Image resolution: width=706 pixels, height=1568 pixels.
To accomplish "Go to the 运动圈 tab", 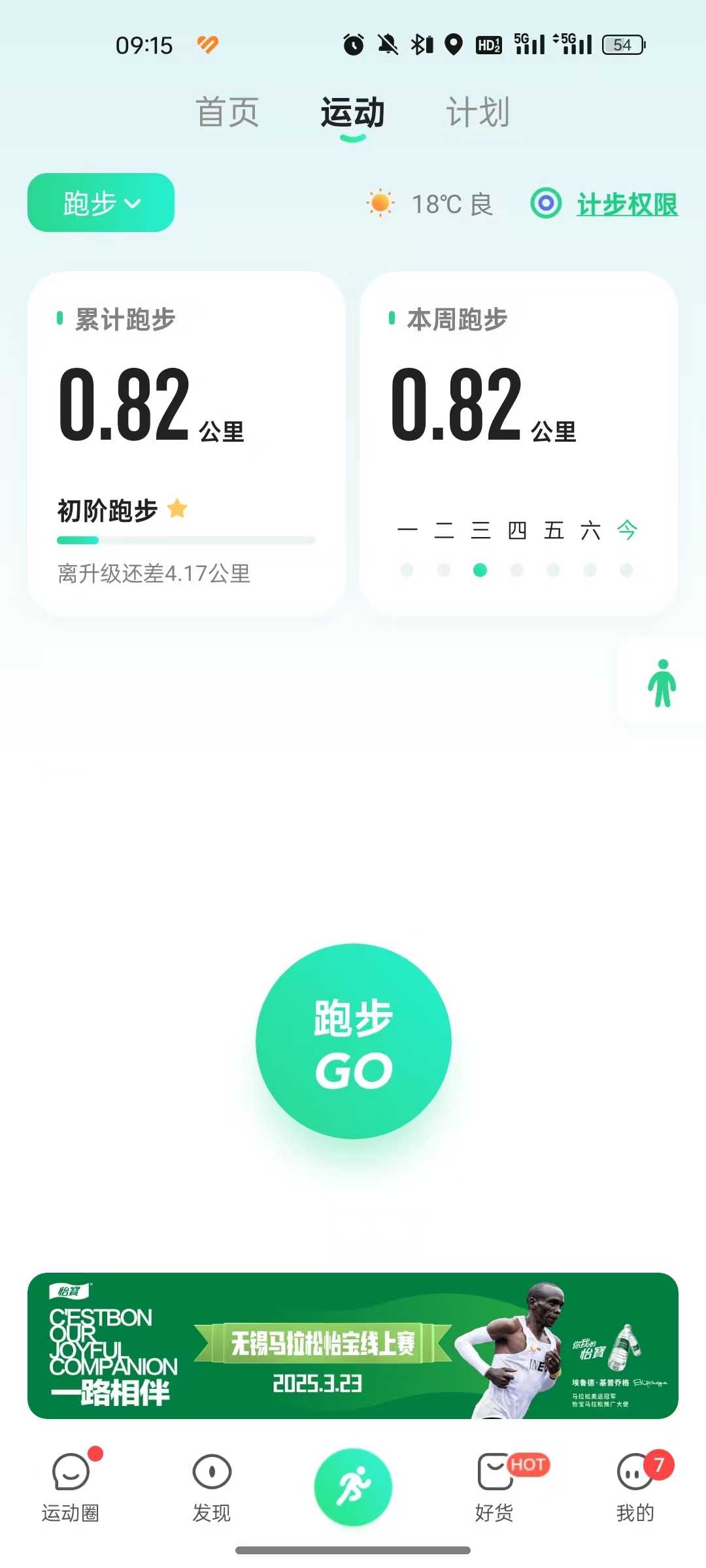I will pos(71,1488).
